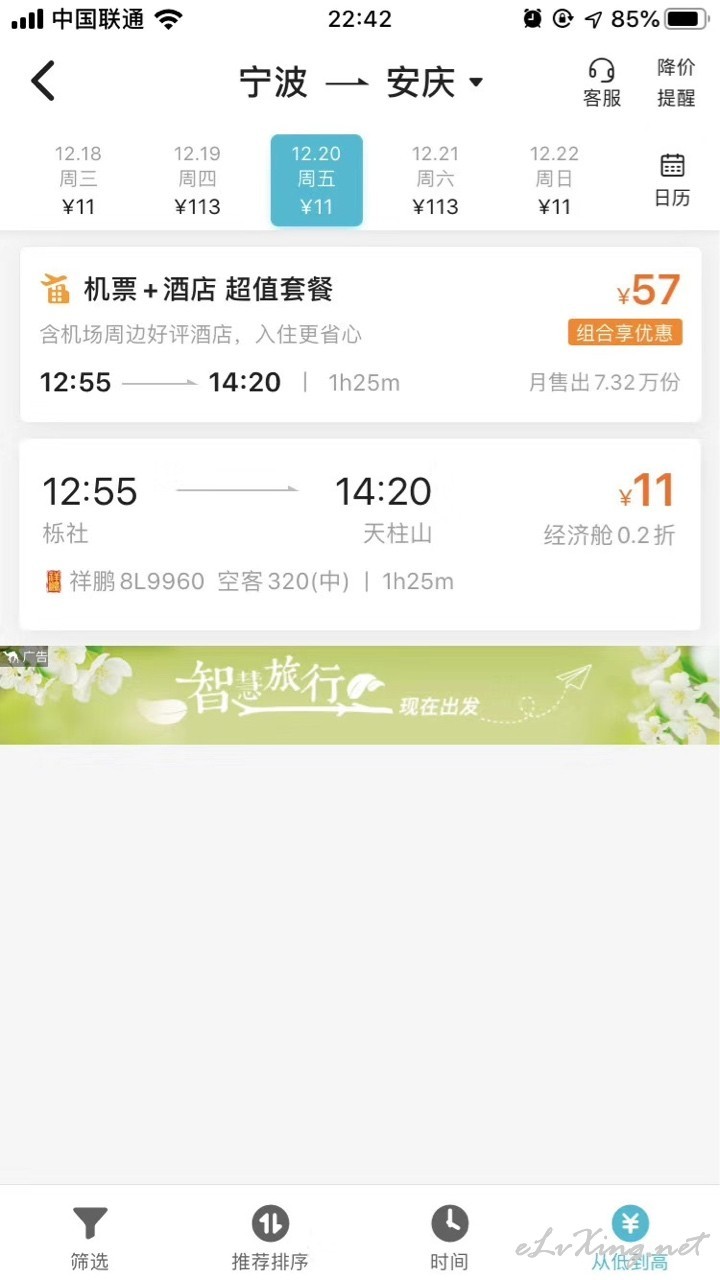Select date 12.21 周六

[x=435, y=181]
